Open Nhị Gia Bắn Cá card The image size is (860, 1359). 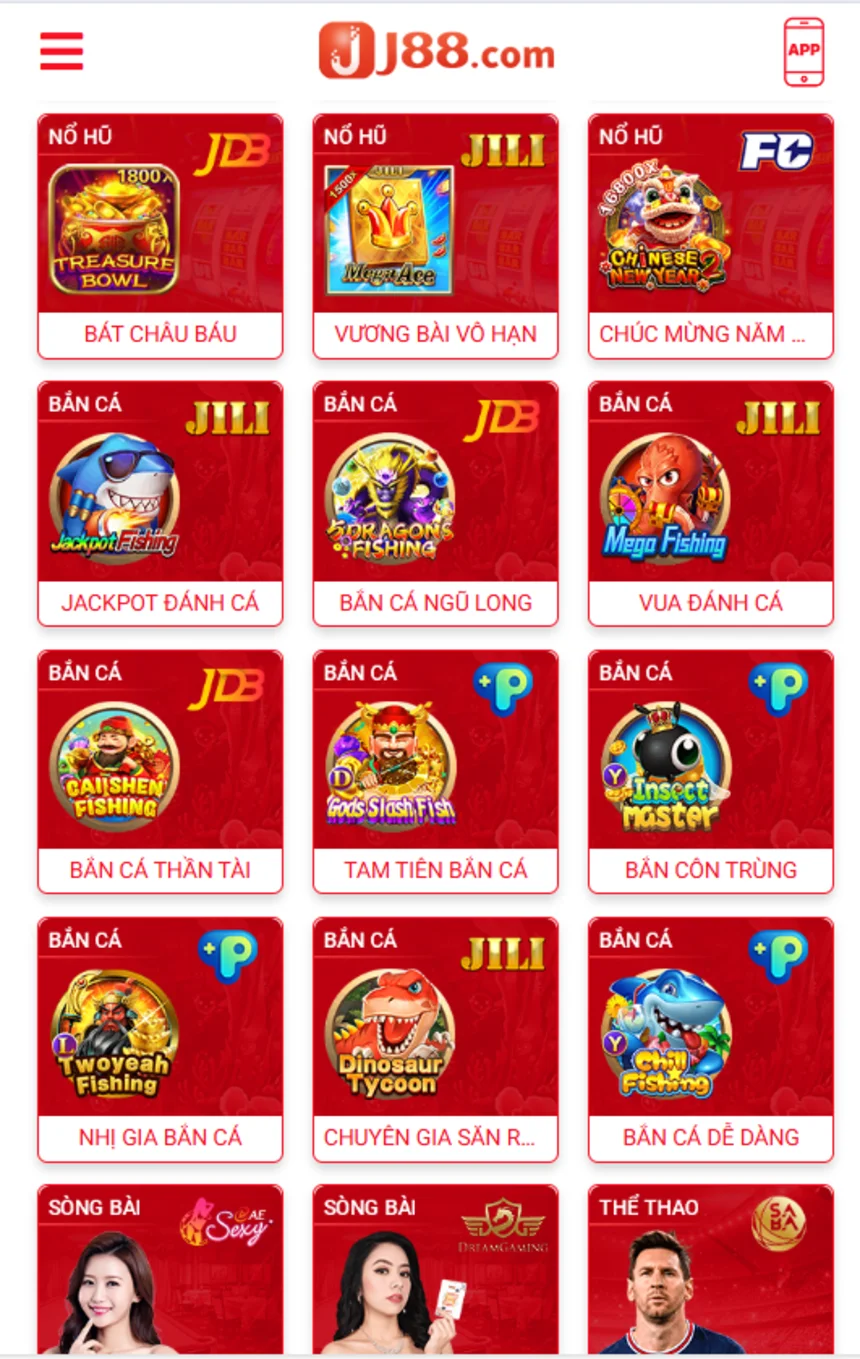tap(160, 1039)
